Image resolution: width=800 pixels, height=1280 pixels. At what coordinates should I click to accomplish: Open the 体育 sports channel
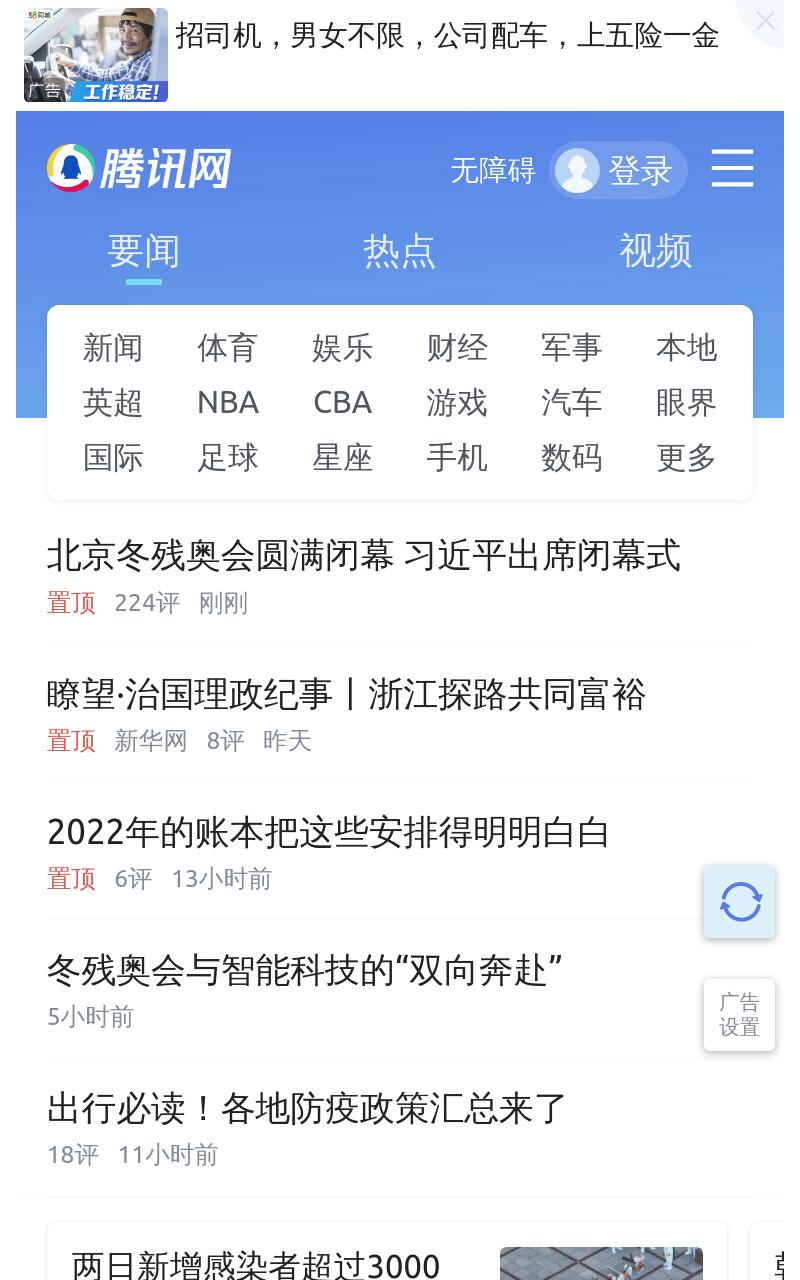(227, 348)
